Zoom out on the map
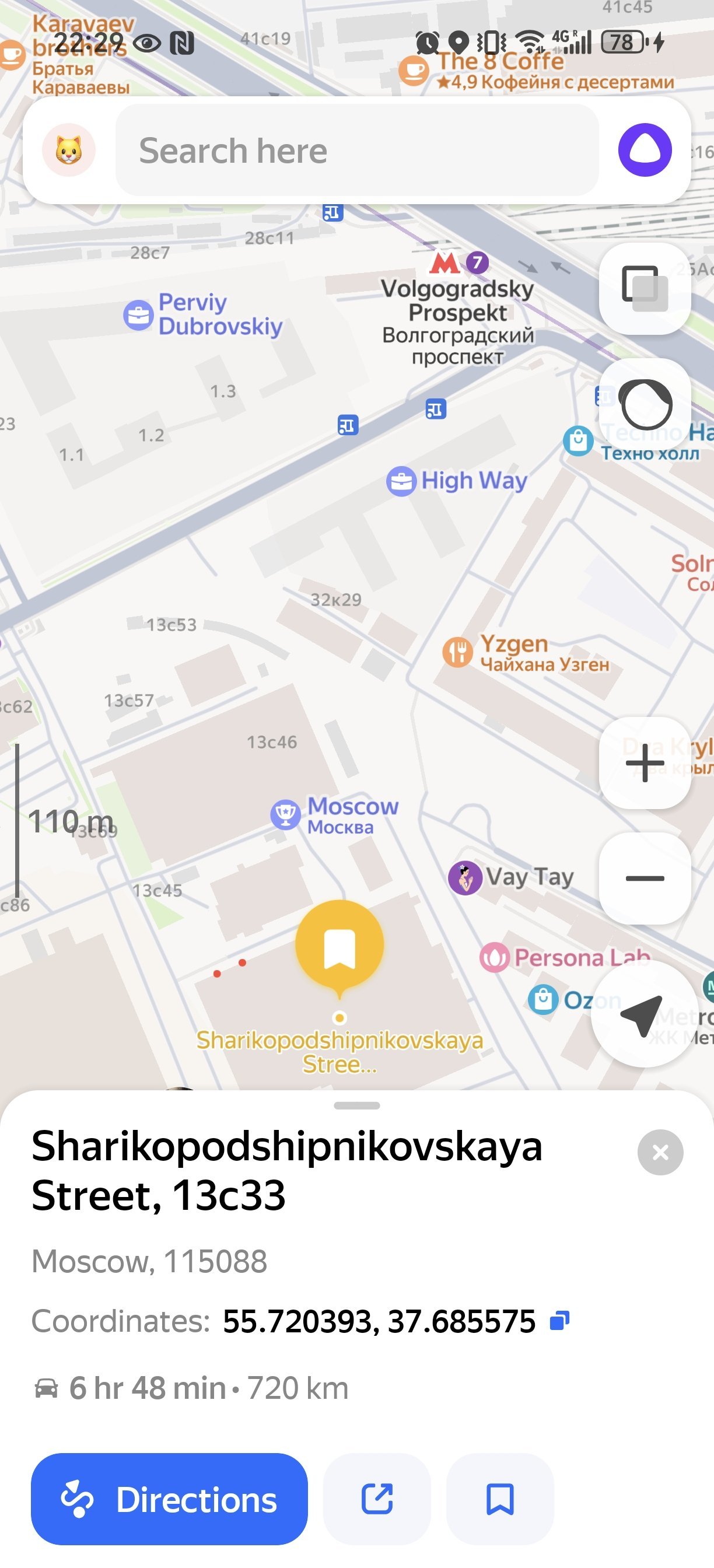 point(644,878)
